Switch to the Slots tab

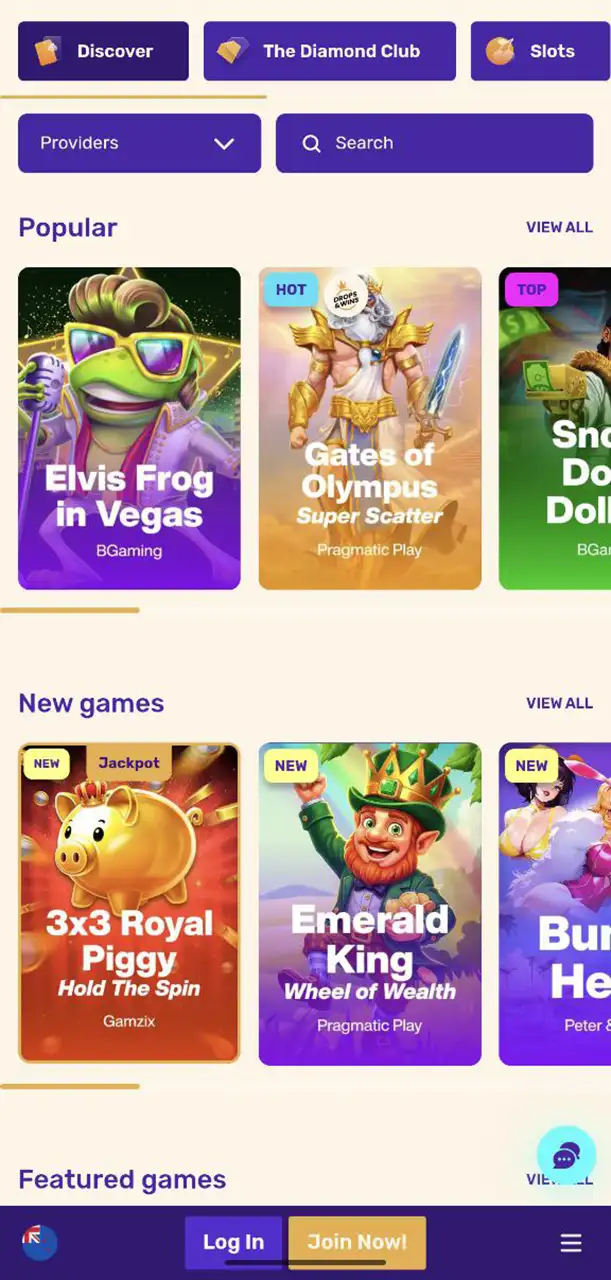pos(540,51)
